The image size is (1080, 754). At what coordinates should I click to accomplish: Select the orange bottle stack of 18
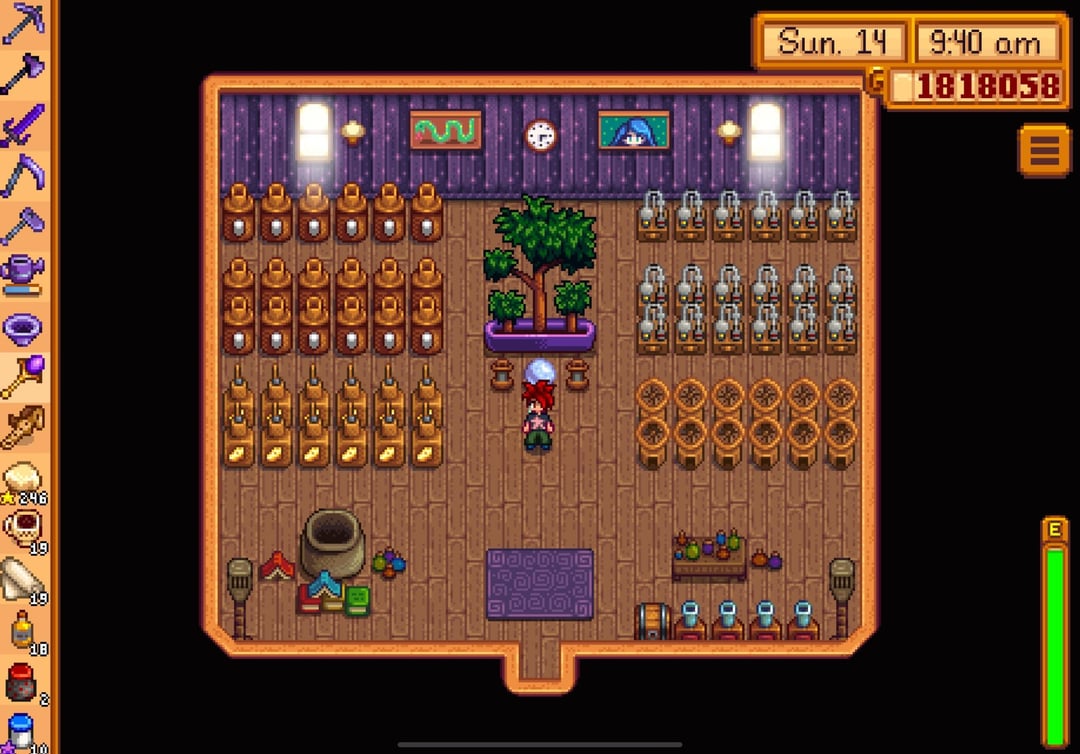pos(23,632)
